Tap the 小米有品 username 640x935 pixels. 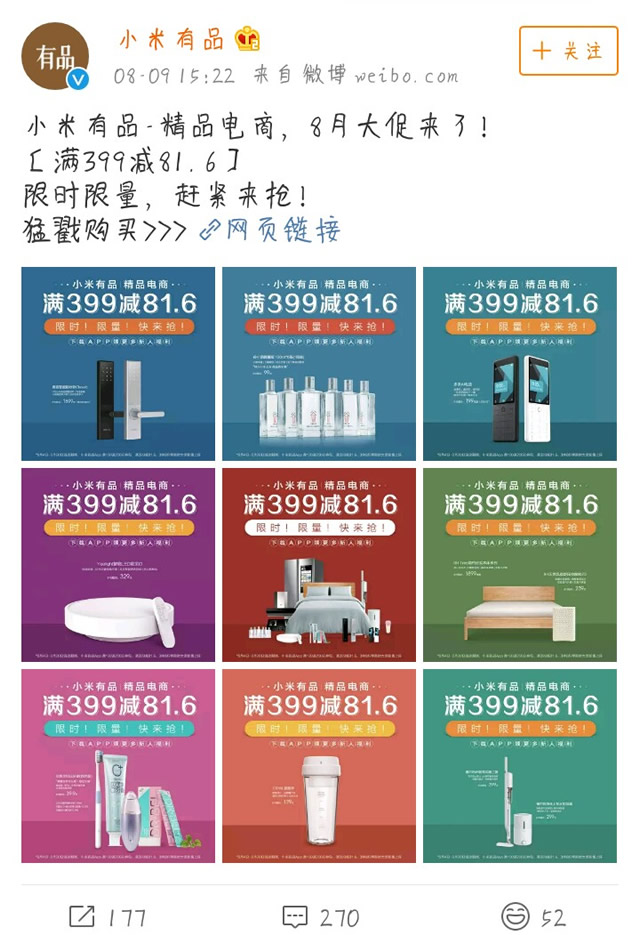pos(172,40)
